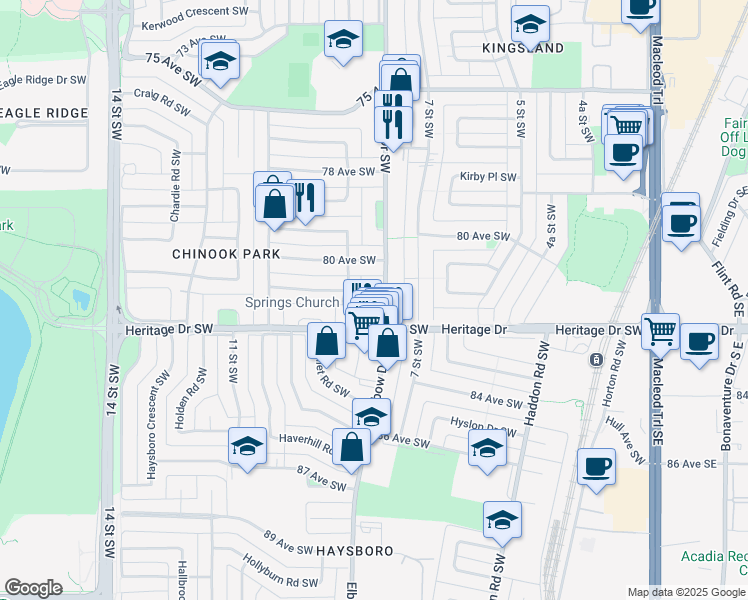Open the restaurant marker near 78 Ave SW

(307, 198)
